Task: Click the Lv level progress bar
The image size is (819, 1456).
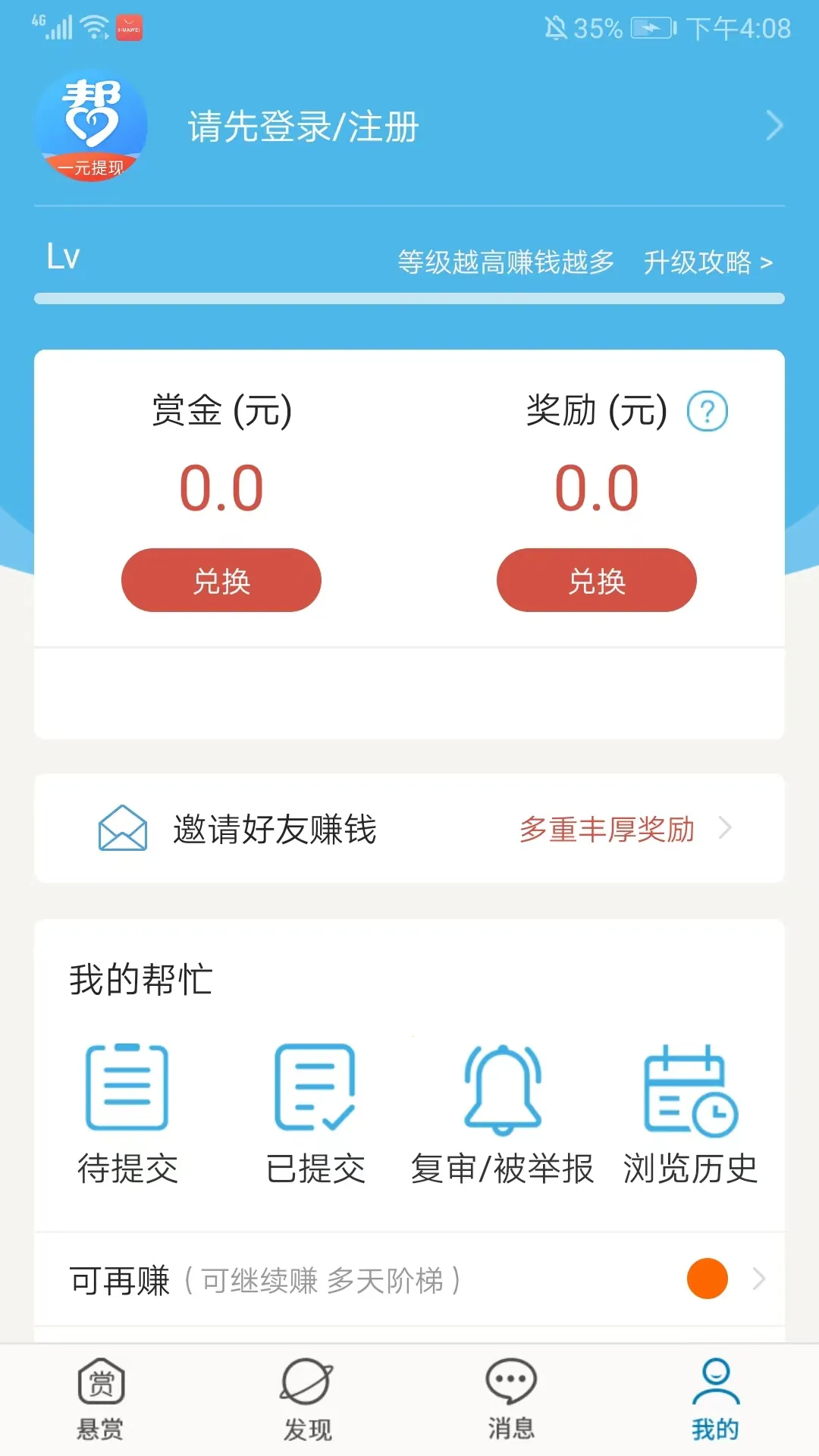Action: click(409, 297)
